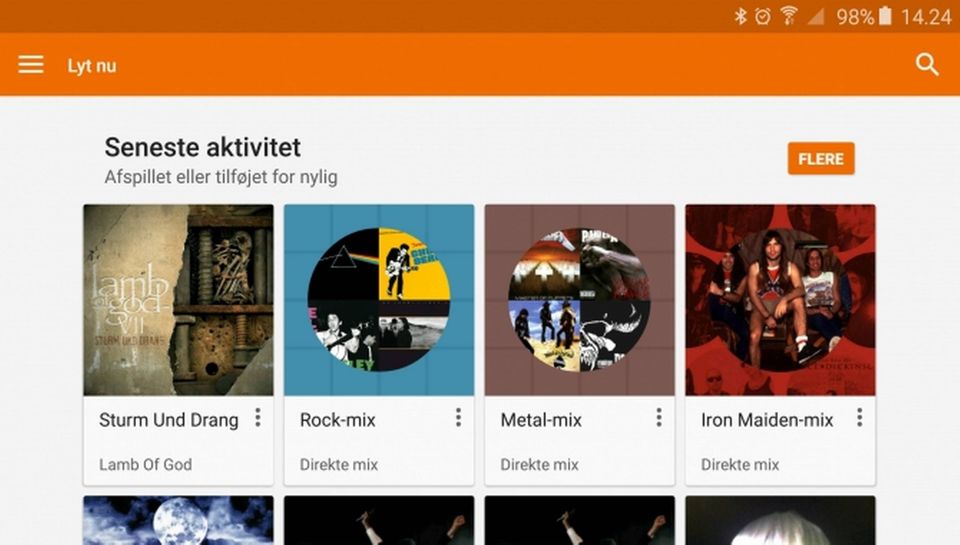The image size is (960, 545).
Task: Open overflow menu for Sturm Und Drang
Action: click(258, 418)
